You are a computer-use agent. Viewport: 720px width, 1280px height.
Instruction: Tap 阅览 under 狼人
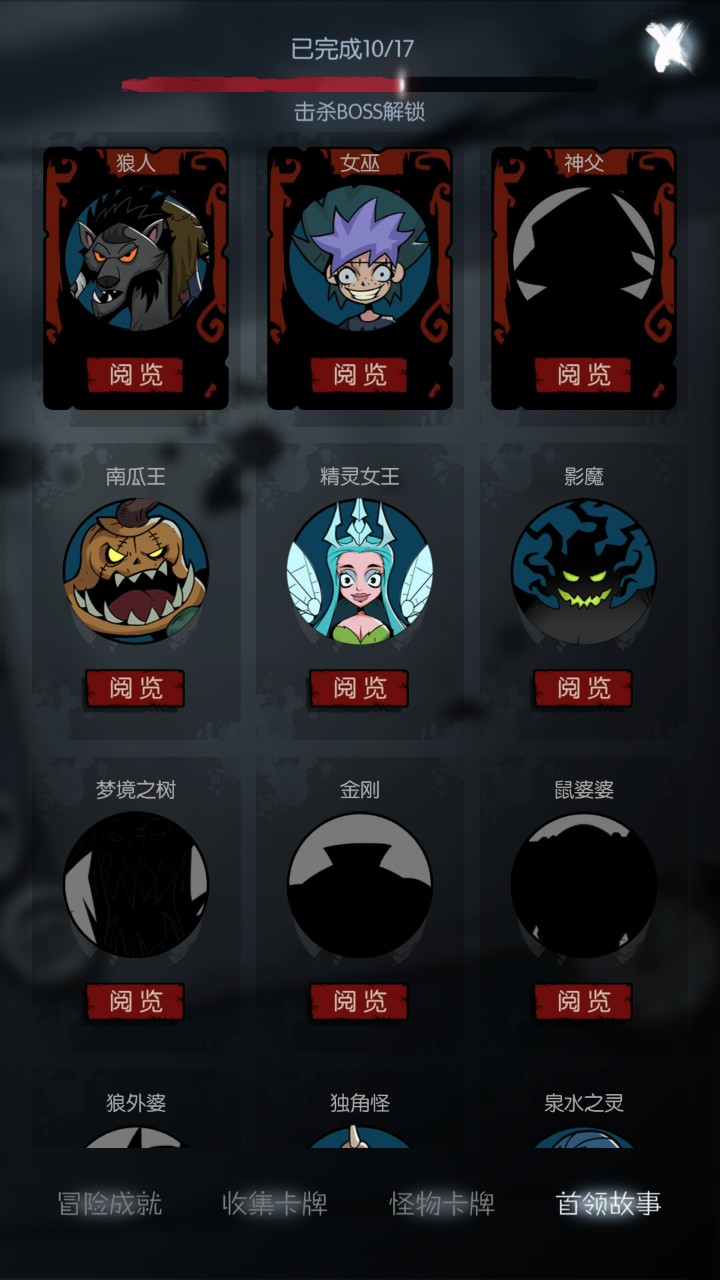(x=135, y=375)
